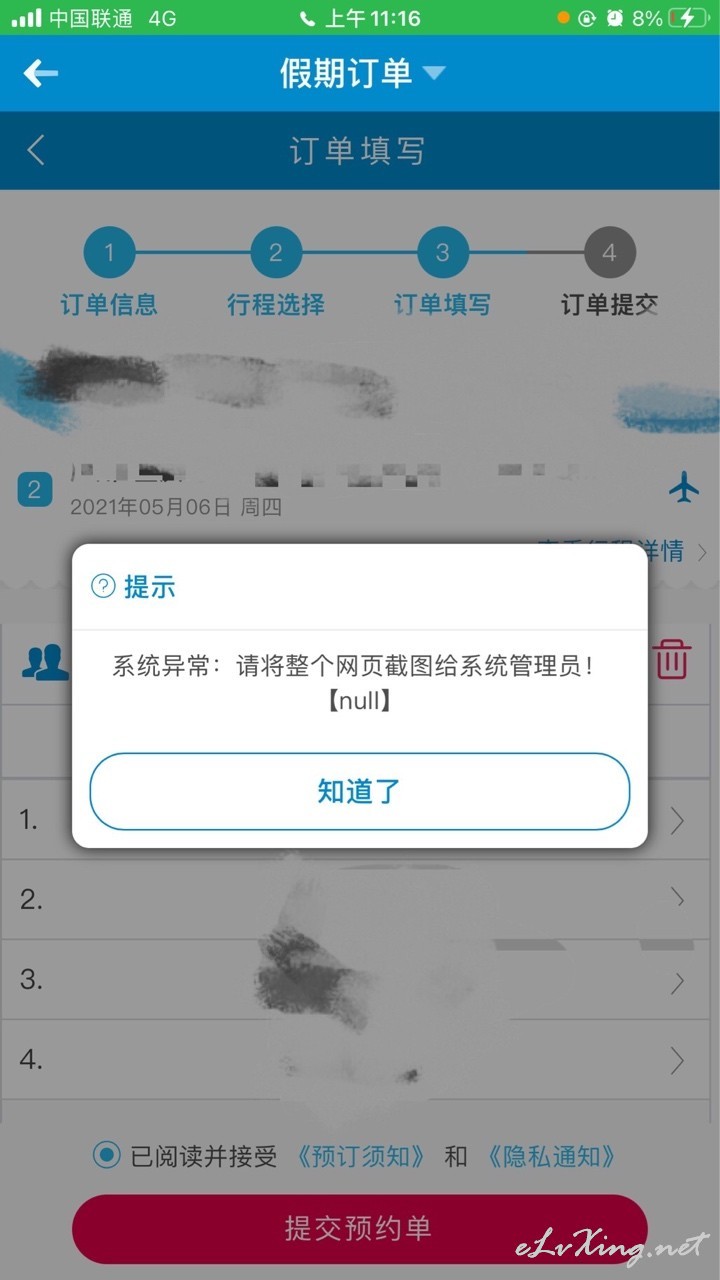Image resolution: width=720 pixels, height=1280 pixels.
Task: Tap the step 2 行程选择 circle
Action: tap(276, 253)
